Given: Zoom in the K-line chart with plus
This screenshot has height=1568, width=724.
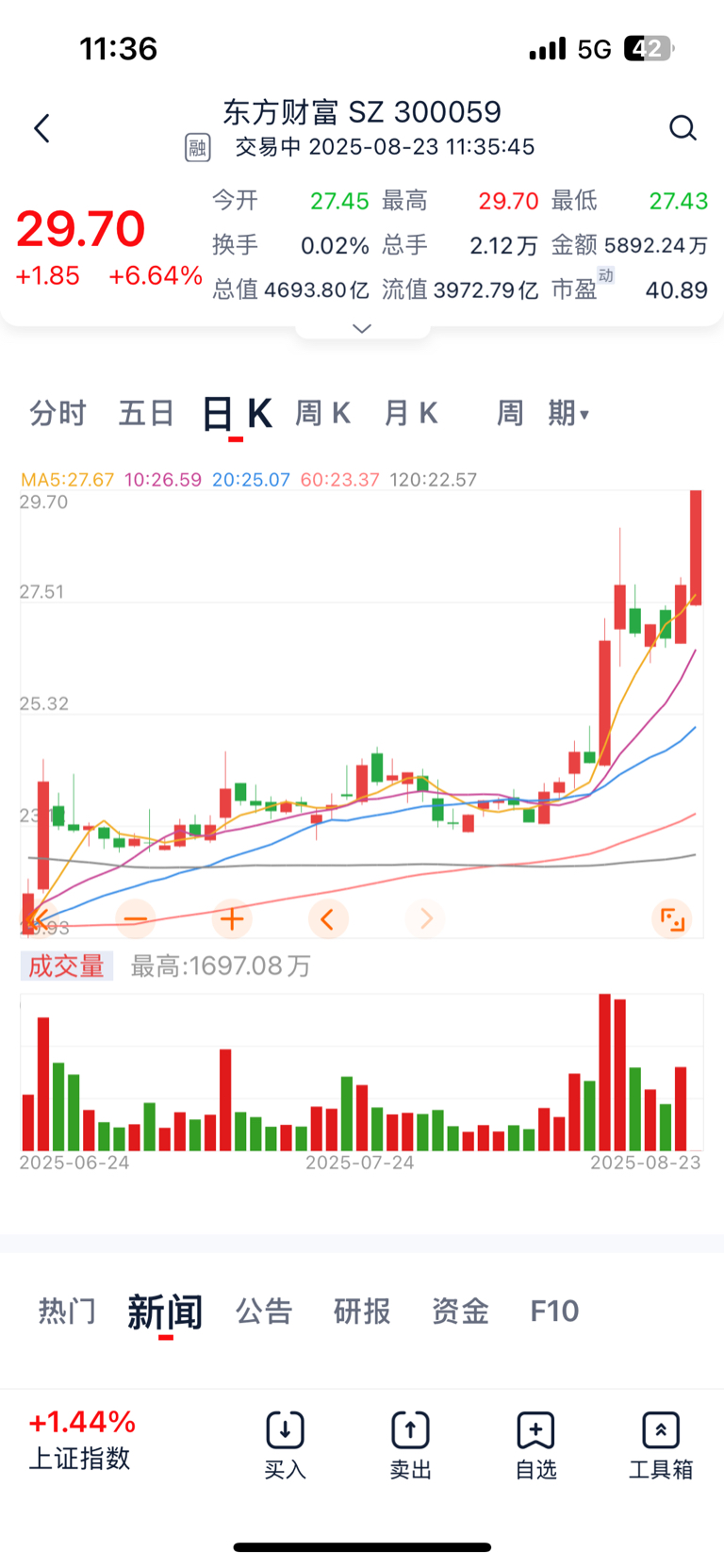Looking at the screenshot, I should coord(232,918).
